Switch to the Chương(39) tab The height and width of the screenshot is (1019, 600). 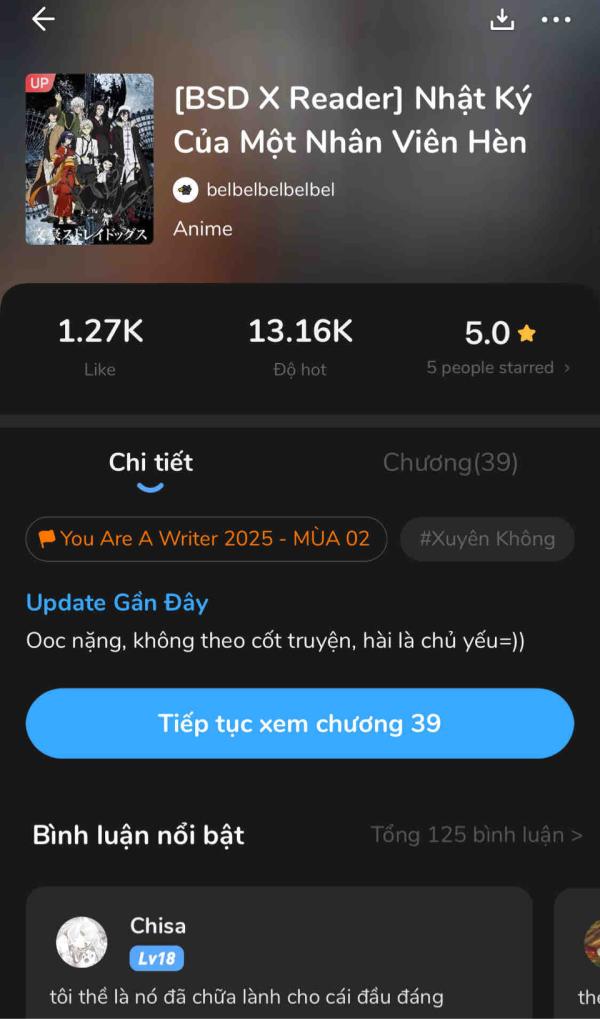click(450, 463)
